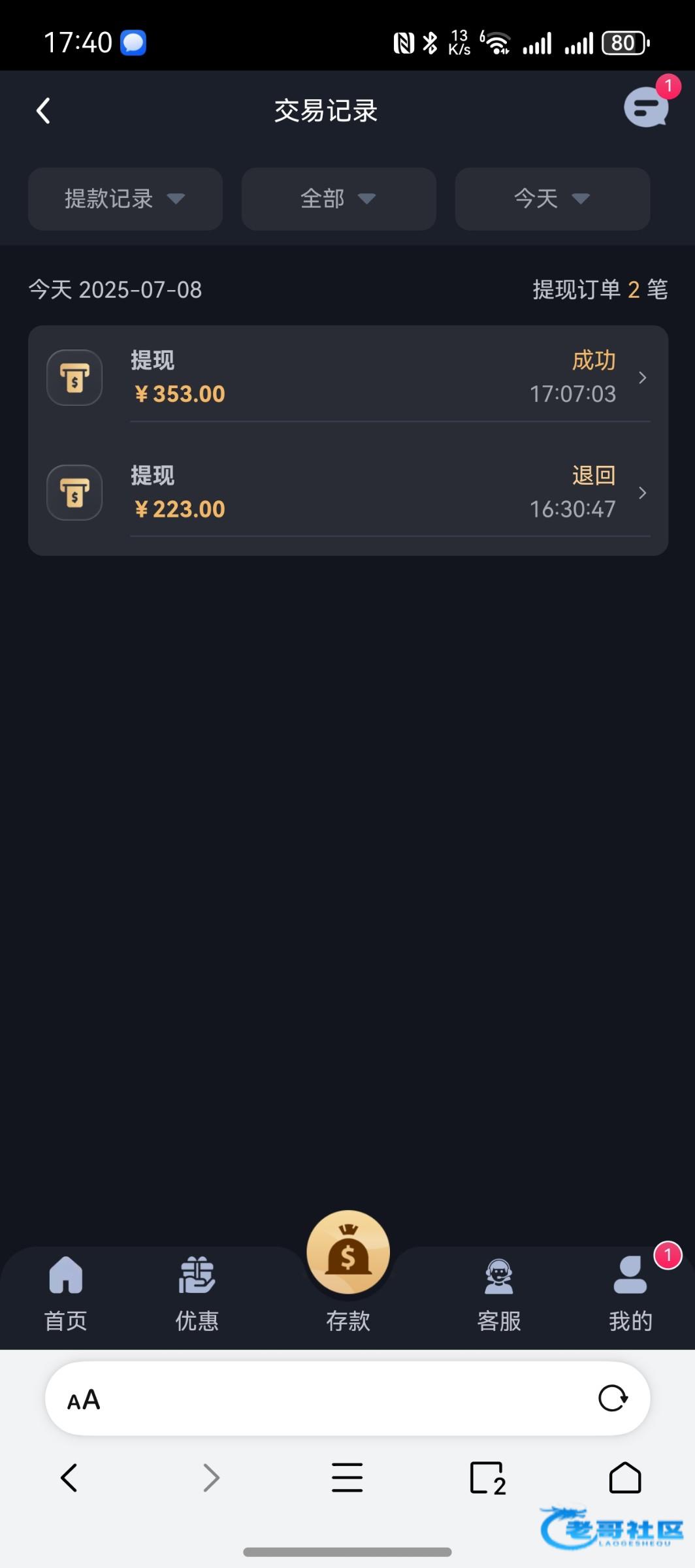Open the browser hamburger menu
The width and height of the screenshot is (695, 1568).
(x=347, y=1478)
